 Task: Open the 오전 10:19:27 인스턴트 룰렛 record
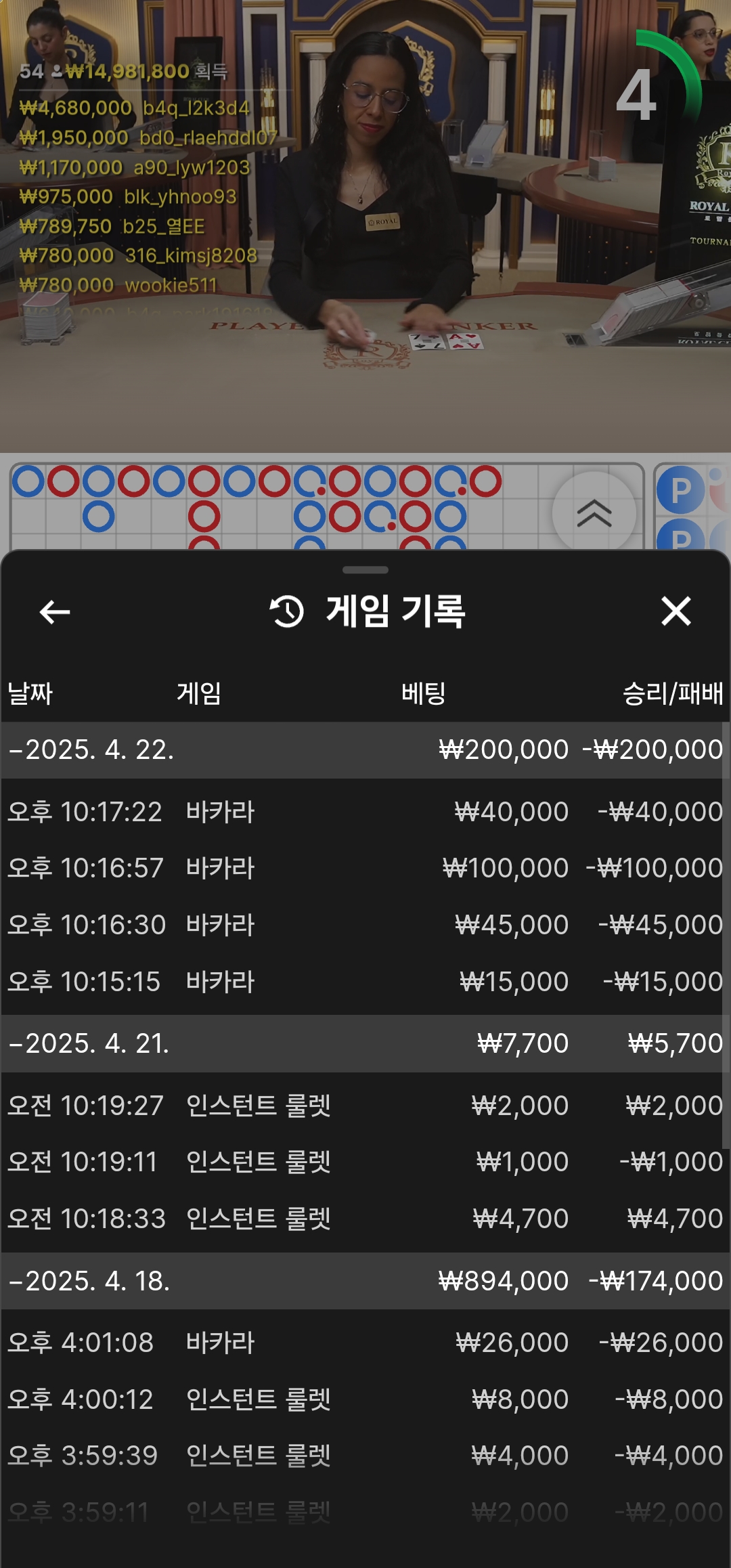(x=364, y=1106)
